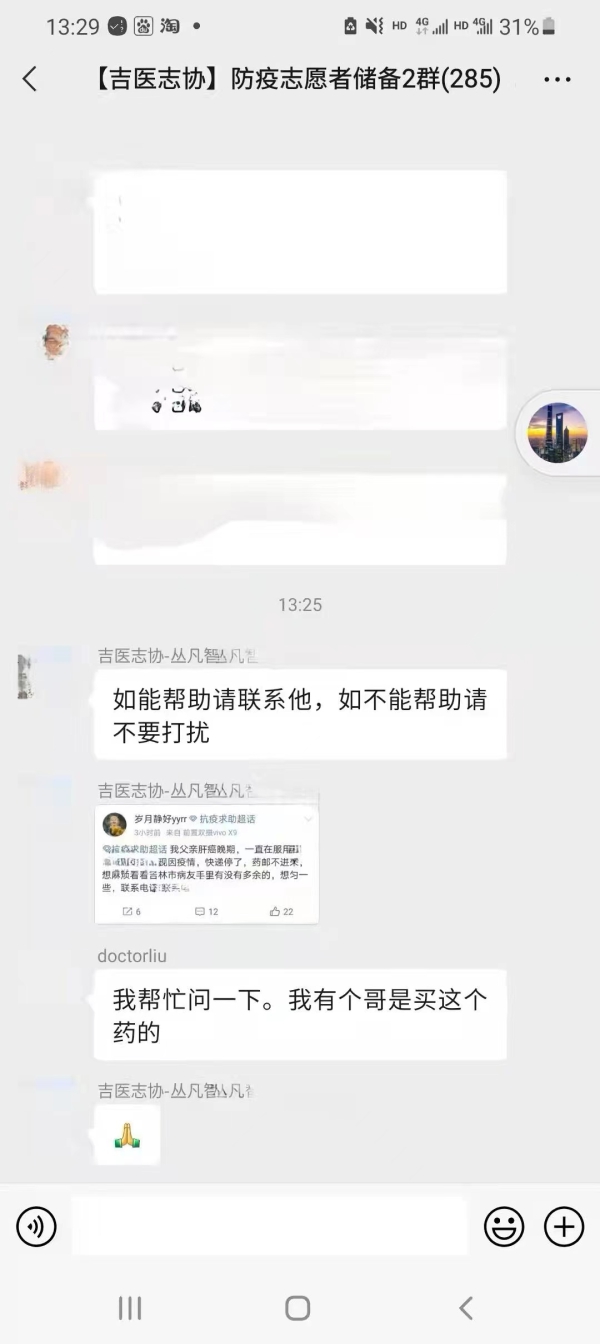Image resolution: width=600 pixels, height=1344 pixels.
Task: Open the emoji picker
Action: click(x=504, y=1226)
